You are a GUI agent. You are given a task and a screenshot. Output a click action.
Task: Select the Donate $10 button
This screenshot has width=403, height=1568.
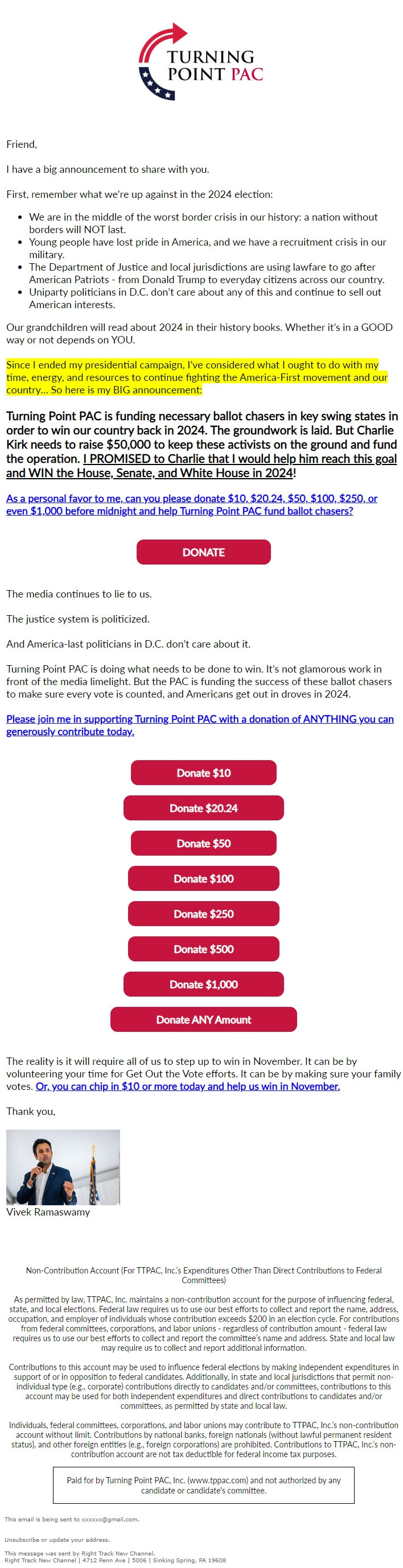point(203,773)
